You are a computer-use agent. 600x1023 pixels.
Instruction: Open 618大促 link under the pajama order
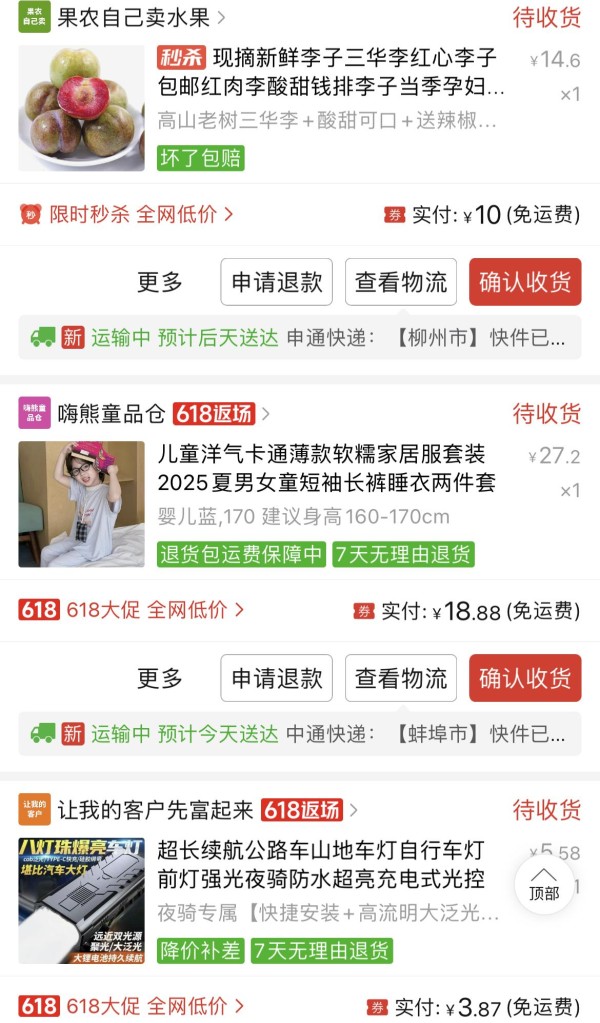click(x=131, y=610)
